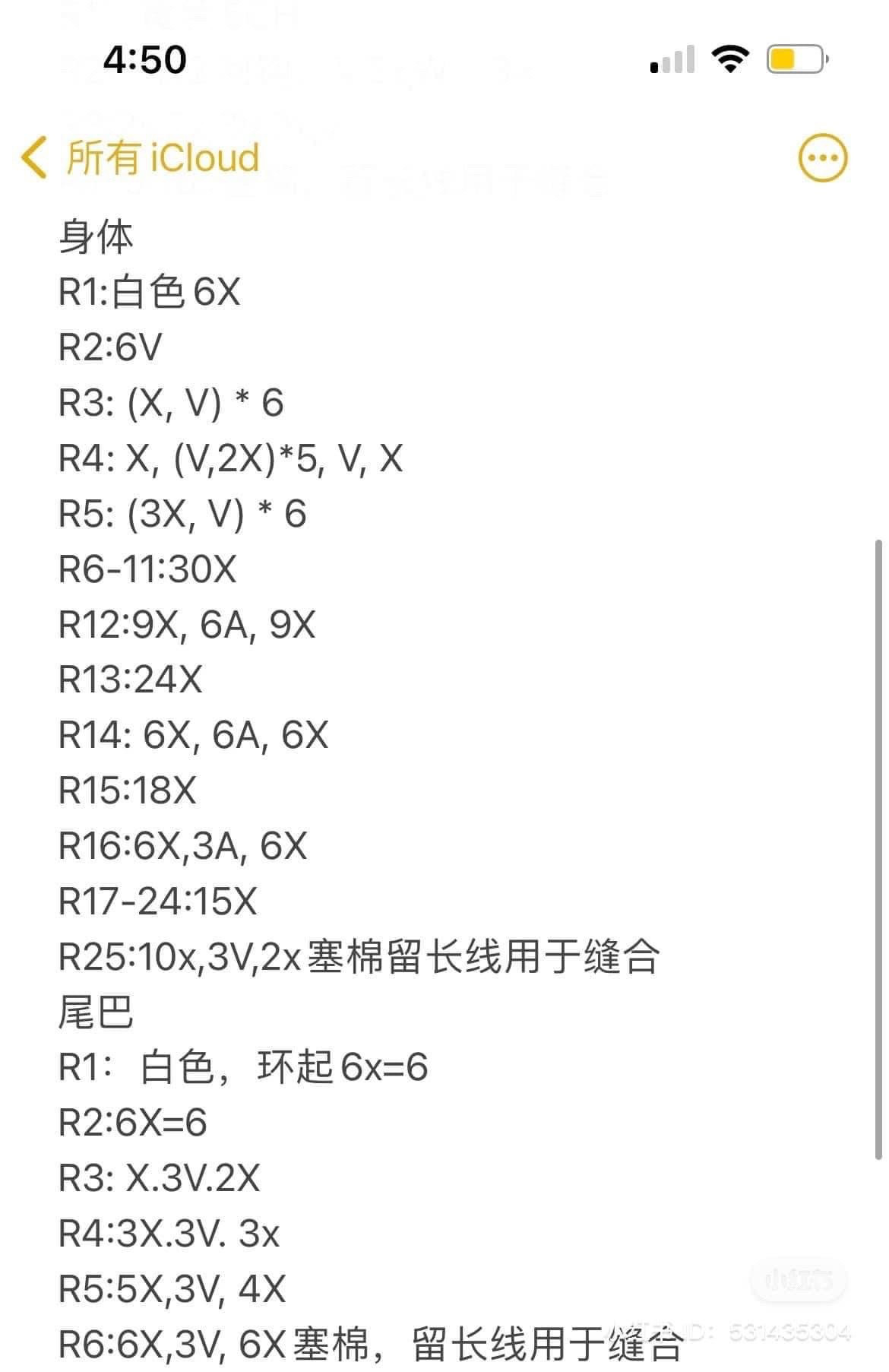Viewport: 889px width, 1372px height.
Task: Open the more options ellipsis menu
Action: tap(822, 158)
